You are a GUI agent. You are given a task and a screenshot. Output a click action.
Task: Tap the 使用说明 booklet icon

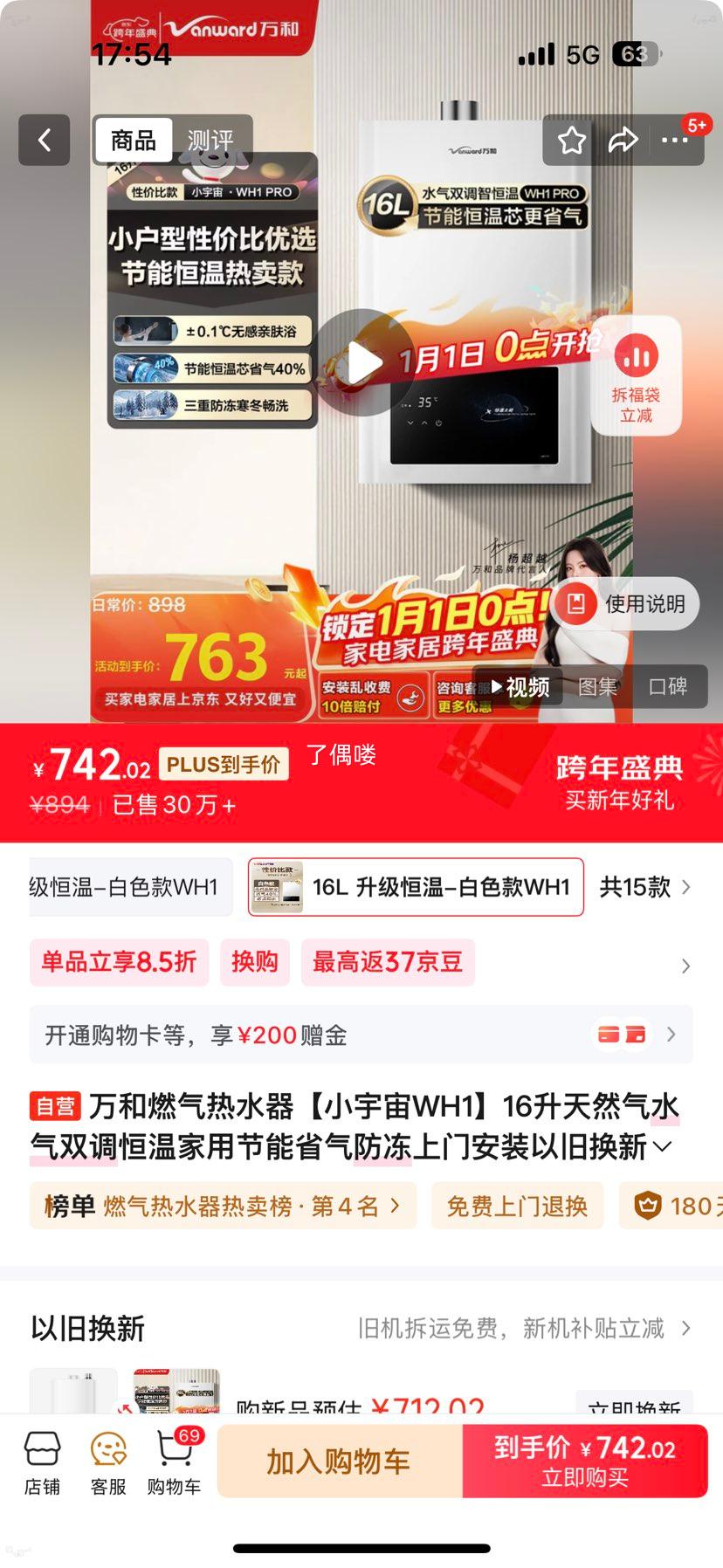coord(576,603)
